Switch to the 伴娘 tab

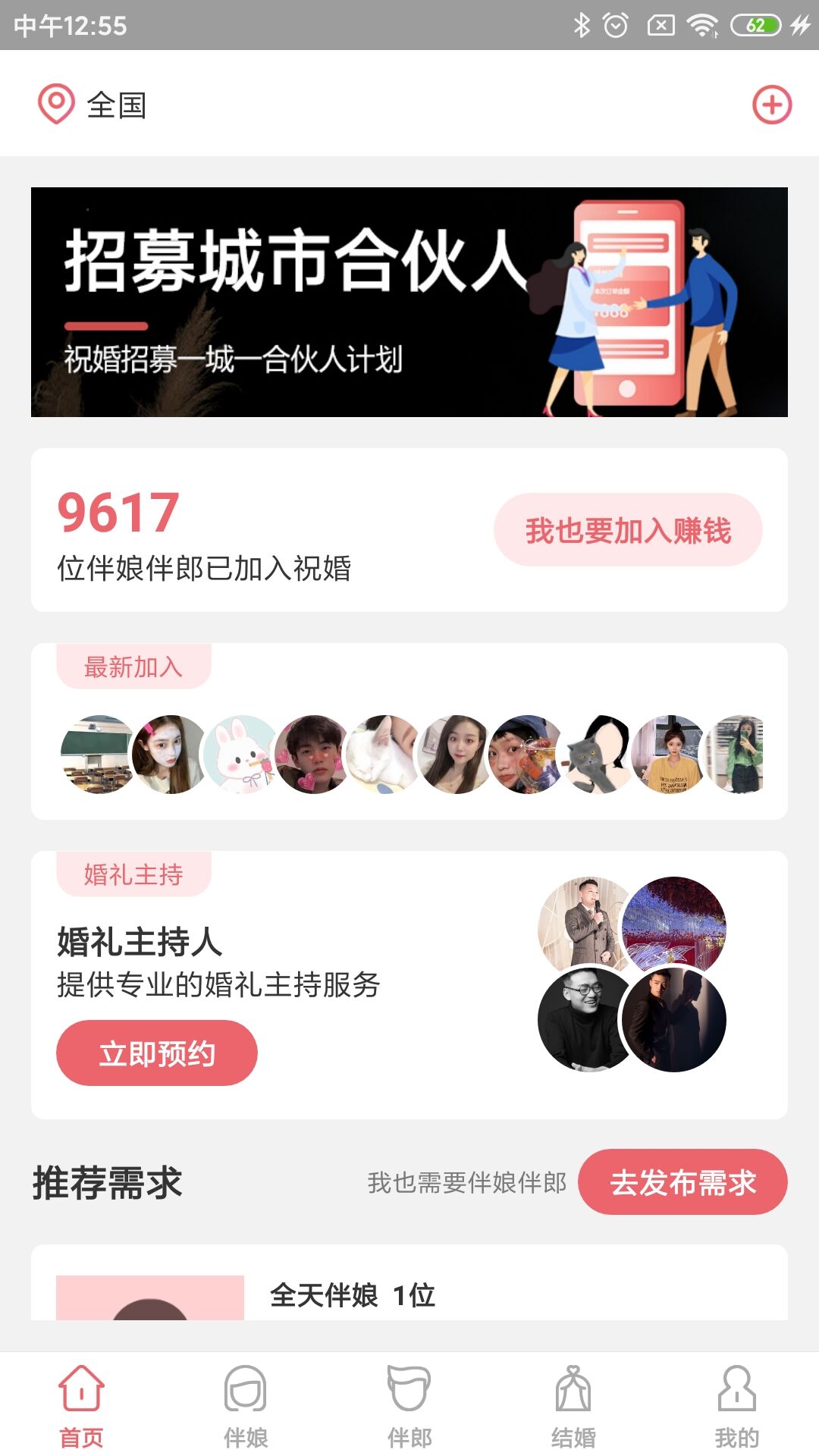click(246, 1405)
